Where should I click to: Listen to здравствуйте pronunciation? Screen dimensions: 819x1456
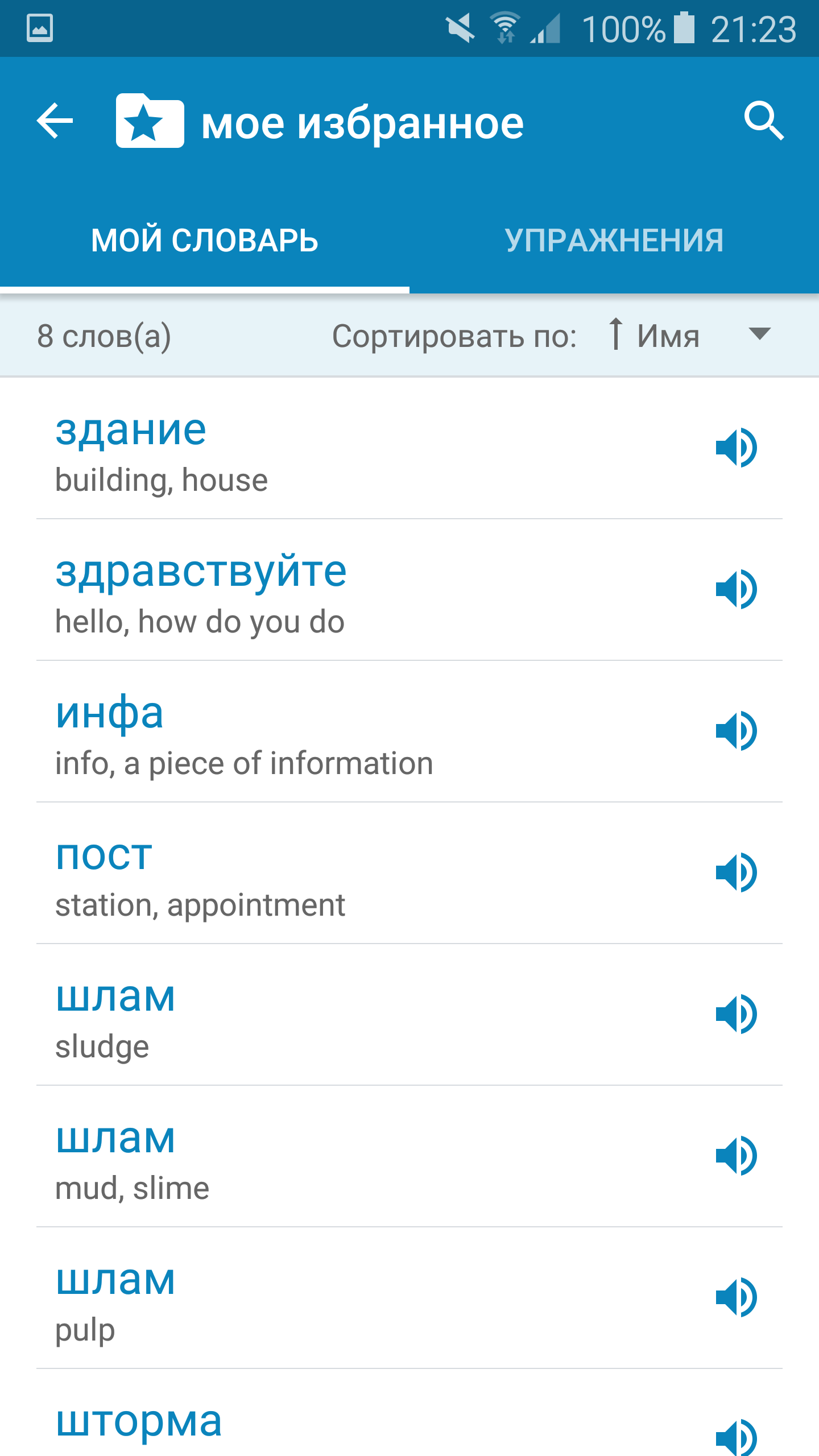pyautogui.click(x=736, y=589)
